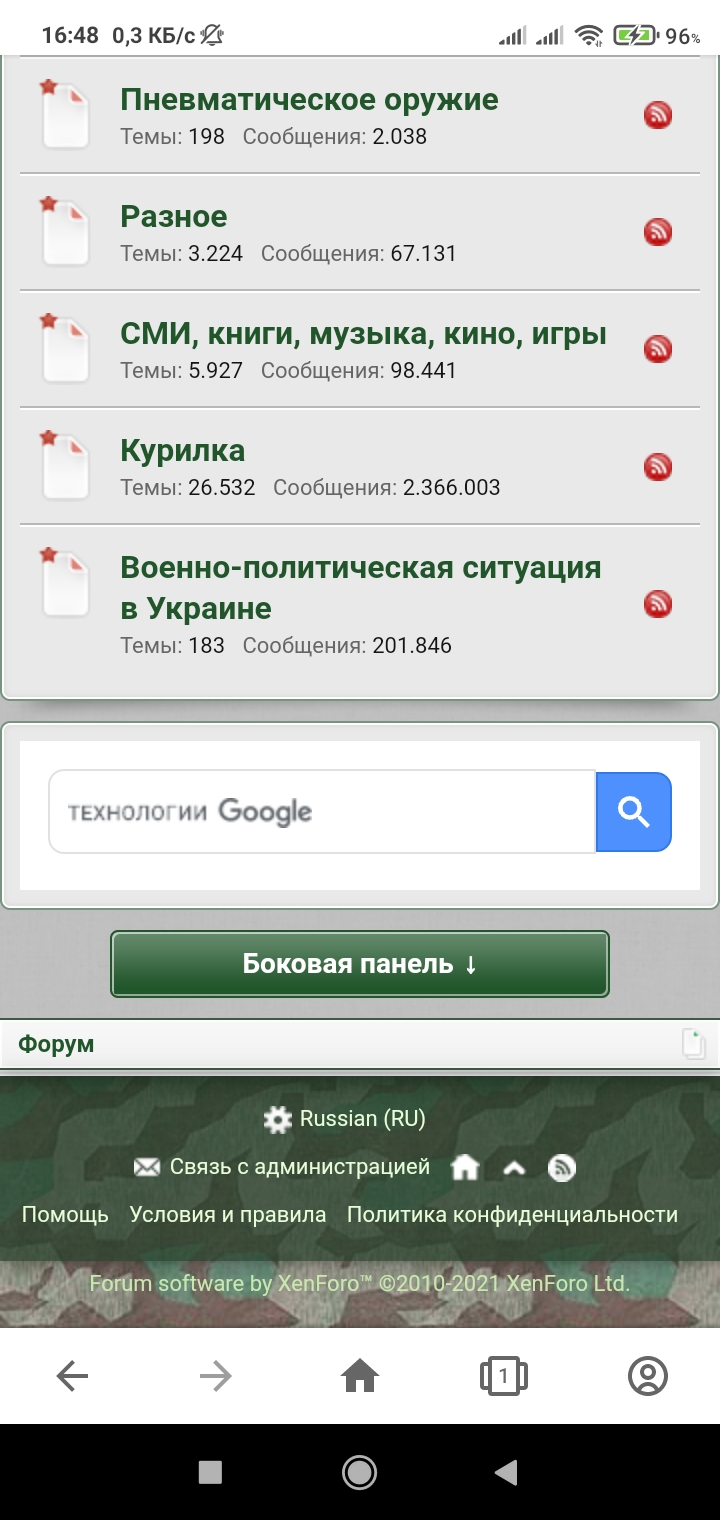This screenshot has height=1520, width=720.
Task: Open СМИ, книги, музыка, кино, игры section
Action: pos(363,334)
